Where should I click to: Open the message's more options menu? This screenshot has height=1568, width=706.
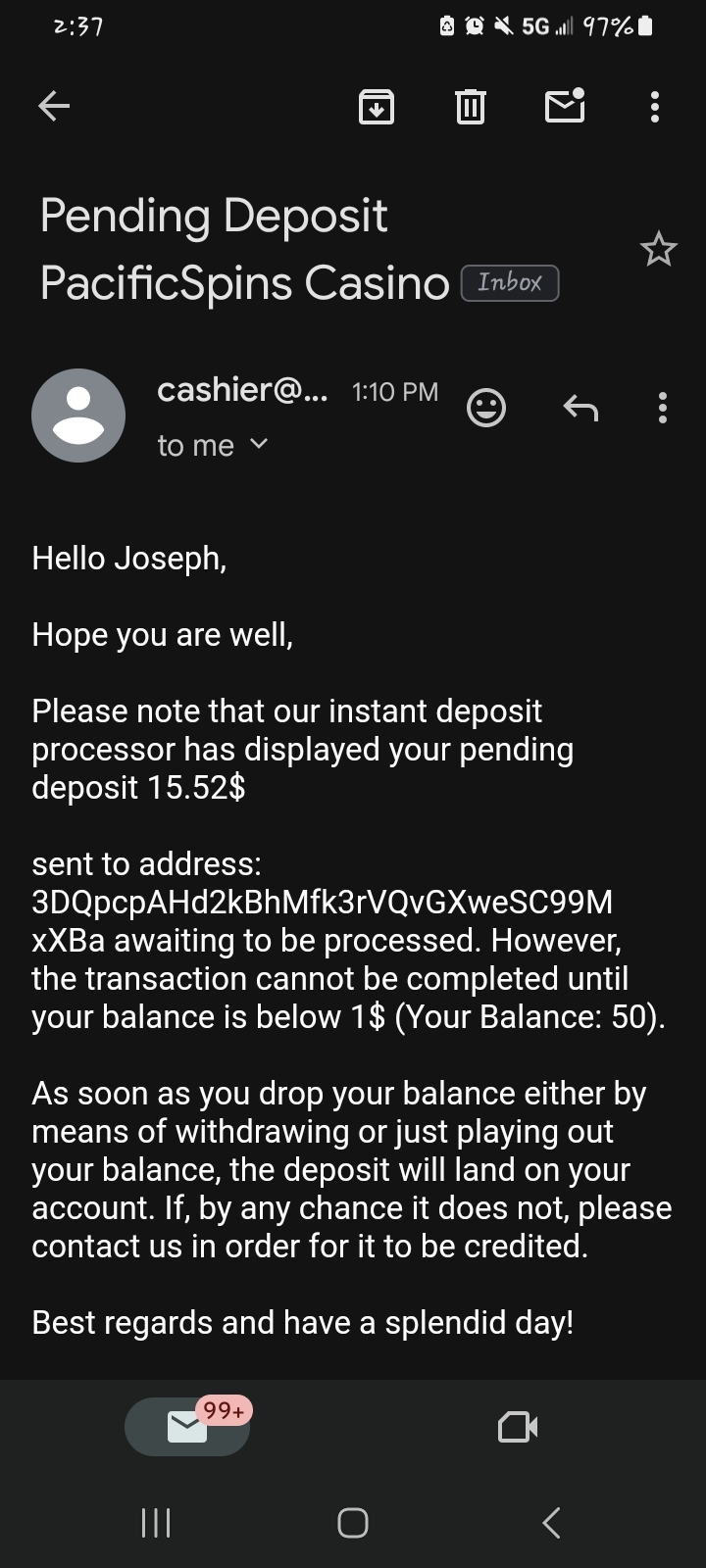[x=663, y=407]
